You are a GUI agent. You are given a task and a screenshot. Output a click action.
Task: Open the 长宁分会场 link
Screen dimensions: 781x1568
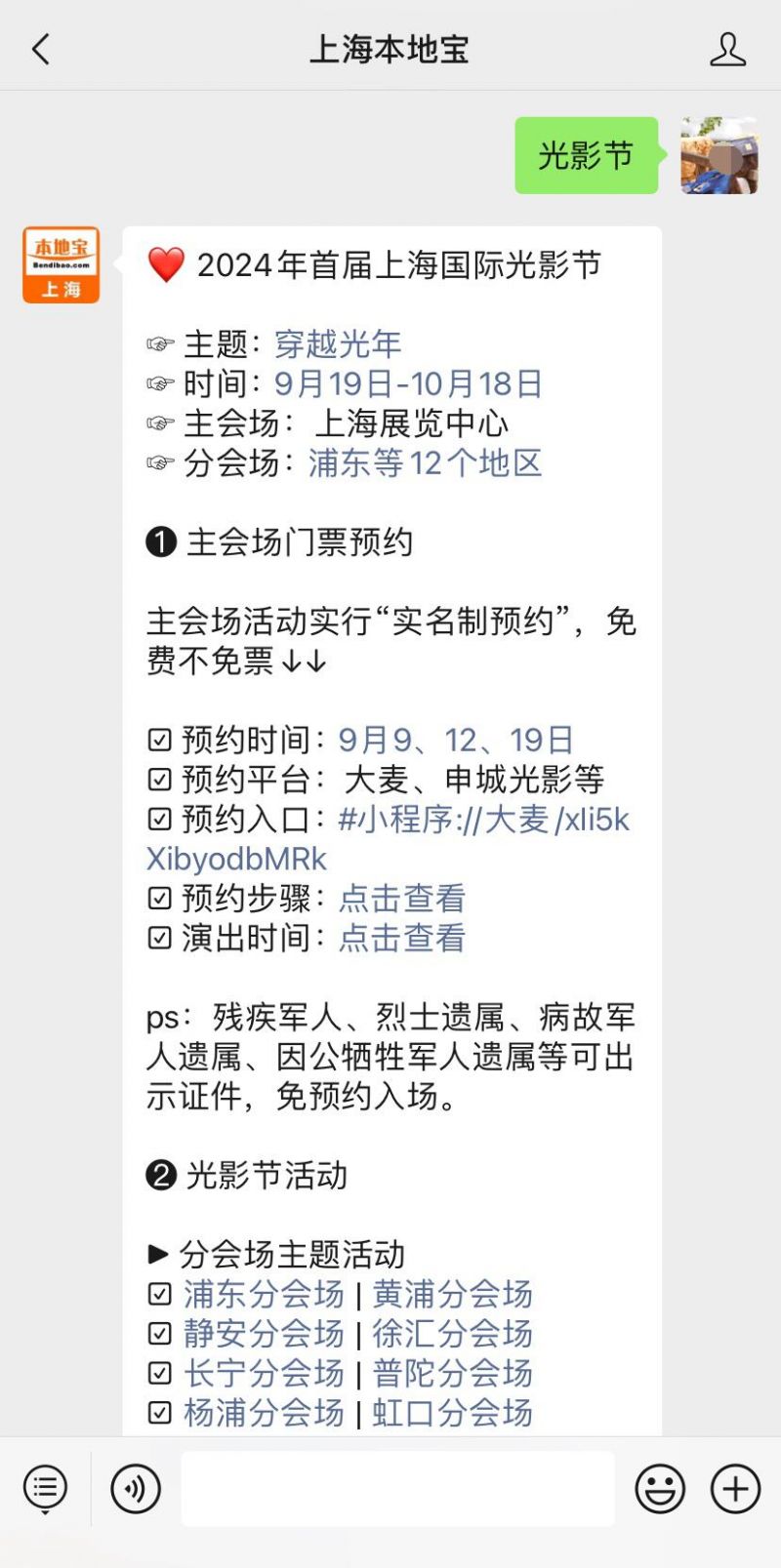pyautogui.click(x=264, y=1373)
